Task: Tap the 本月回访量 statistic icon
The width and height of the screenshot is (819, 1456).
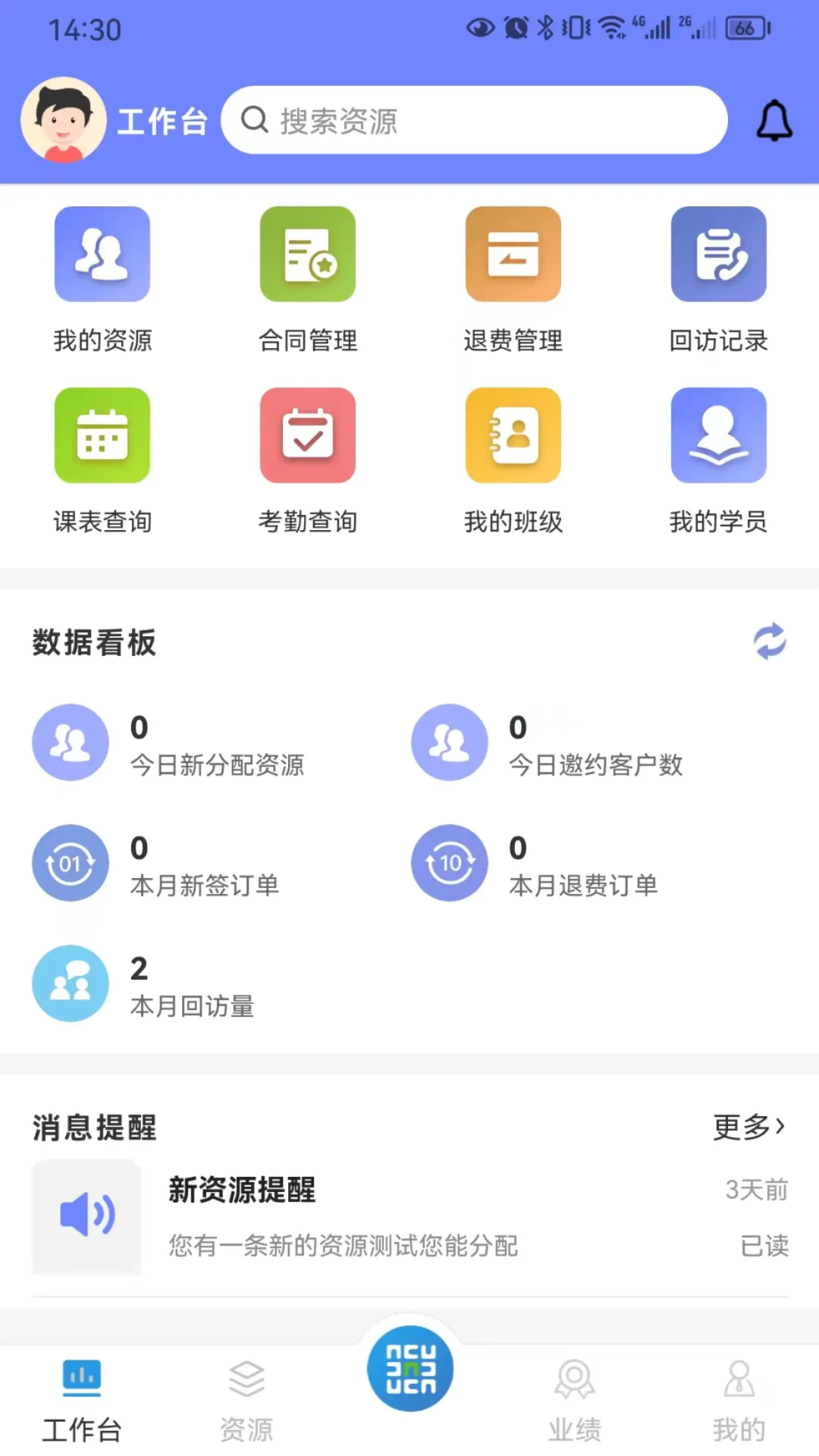Action: 70,984
